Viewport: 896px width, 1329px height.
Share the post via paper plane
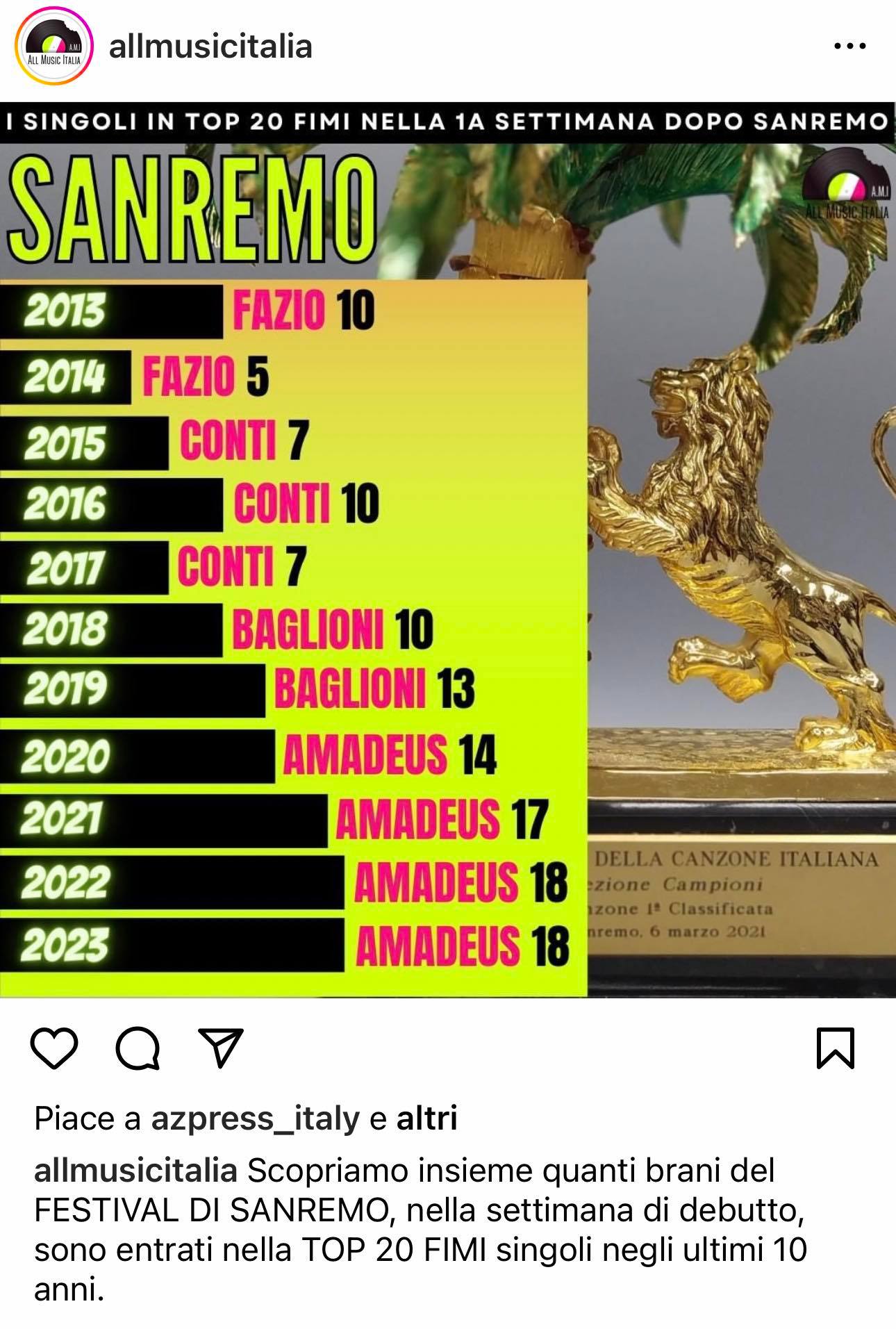click(x=221, y=1048)
